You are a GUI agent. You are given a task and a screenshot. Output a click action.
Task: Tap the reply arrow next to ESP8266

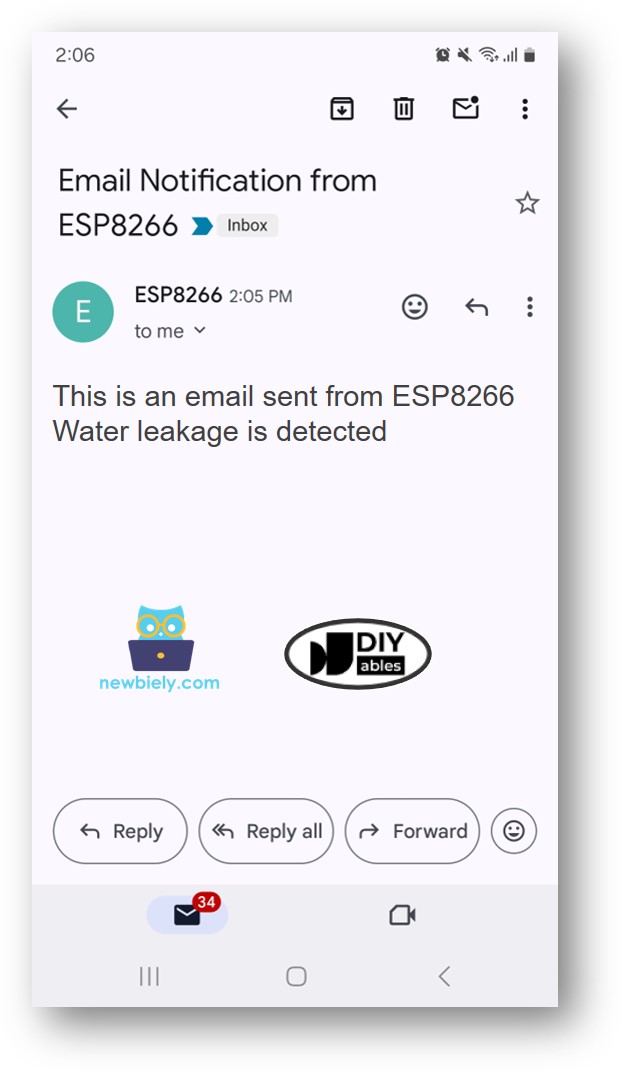pyautogui.click(x=476, y=307)
